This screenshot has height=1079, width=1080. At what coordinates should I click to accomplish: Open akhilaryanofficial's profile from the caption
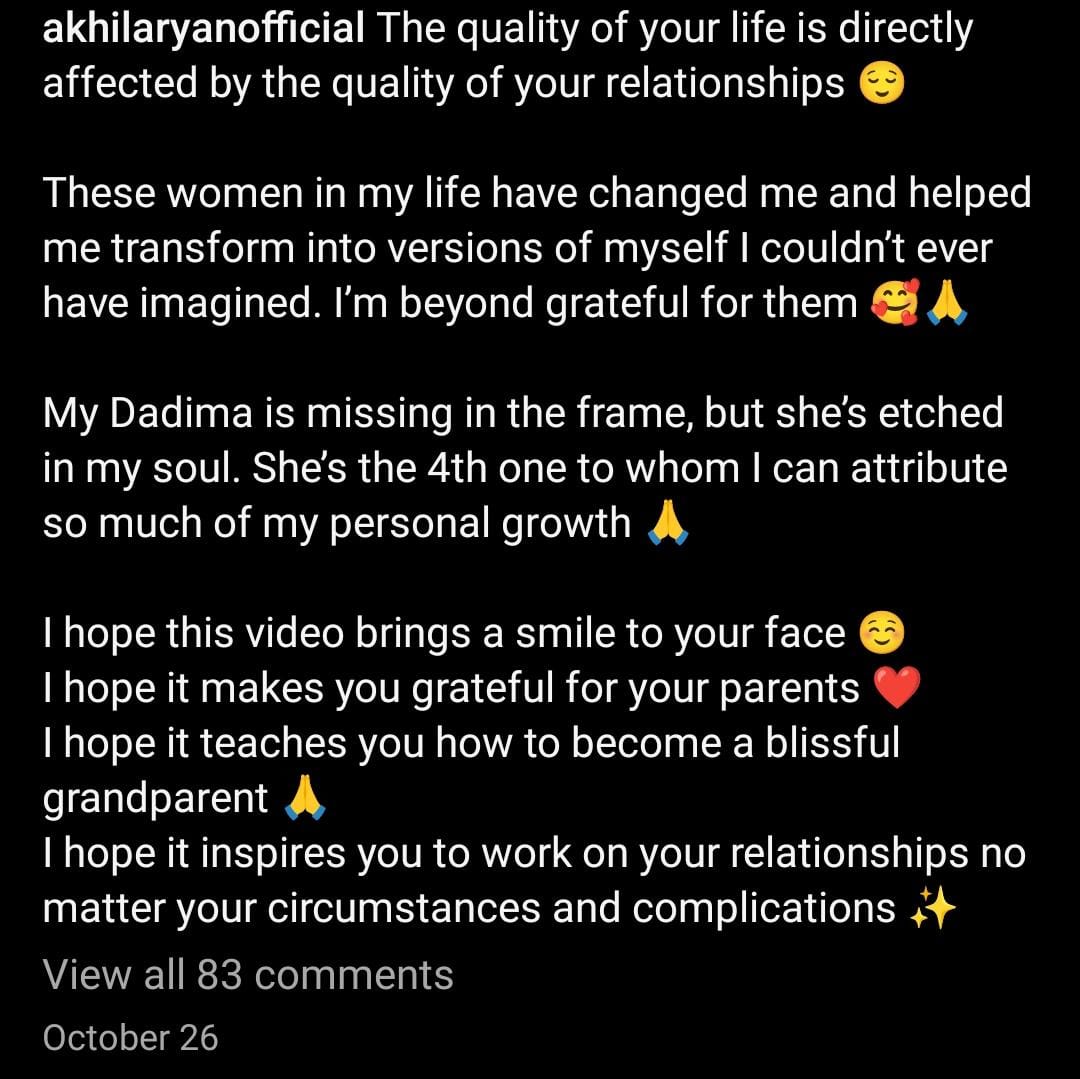(x=203, y=30)
